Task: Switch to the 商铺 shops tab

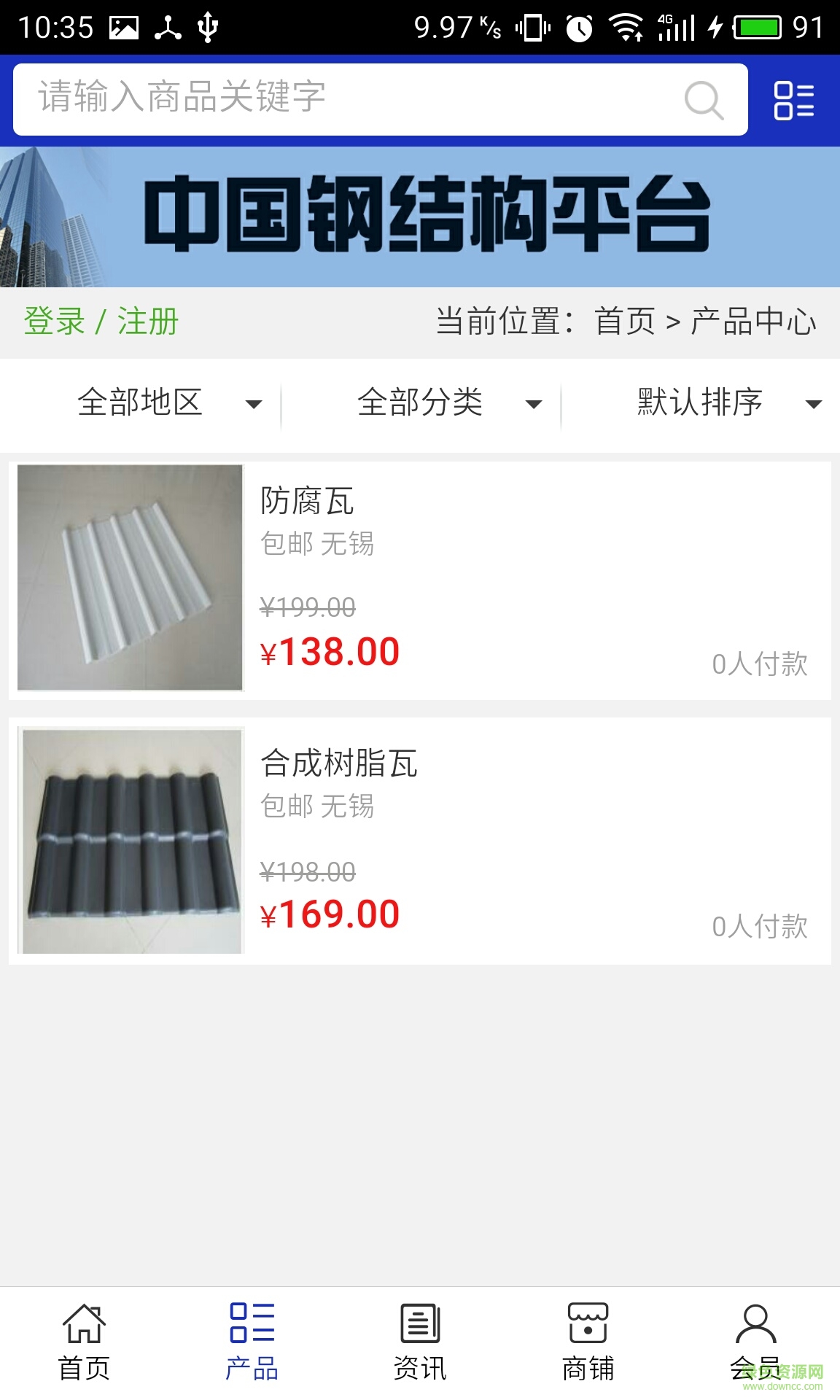Action: pos(588,1342)
